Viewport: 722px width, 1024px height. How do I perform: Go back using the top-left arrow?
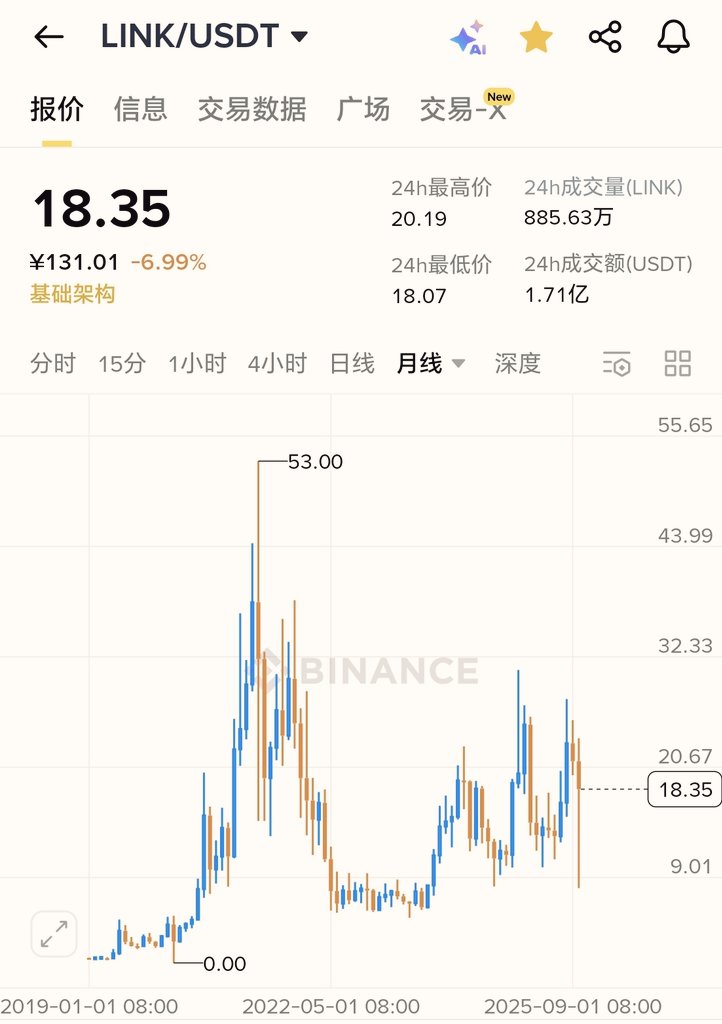tap(48, 38)
